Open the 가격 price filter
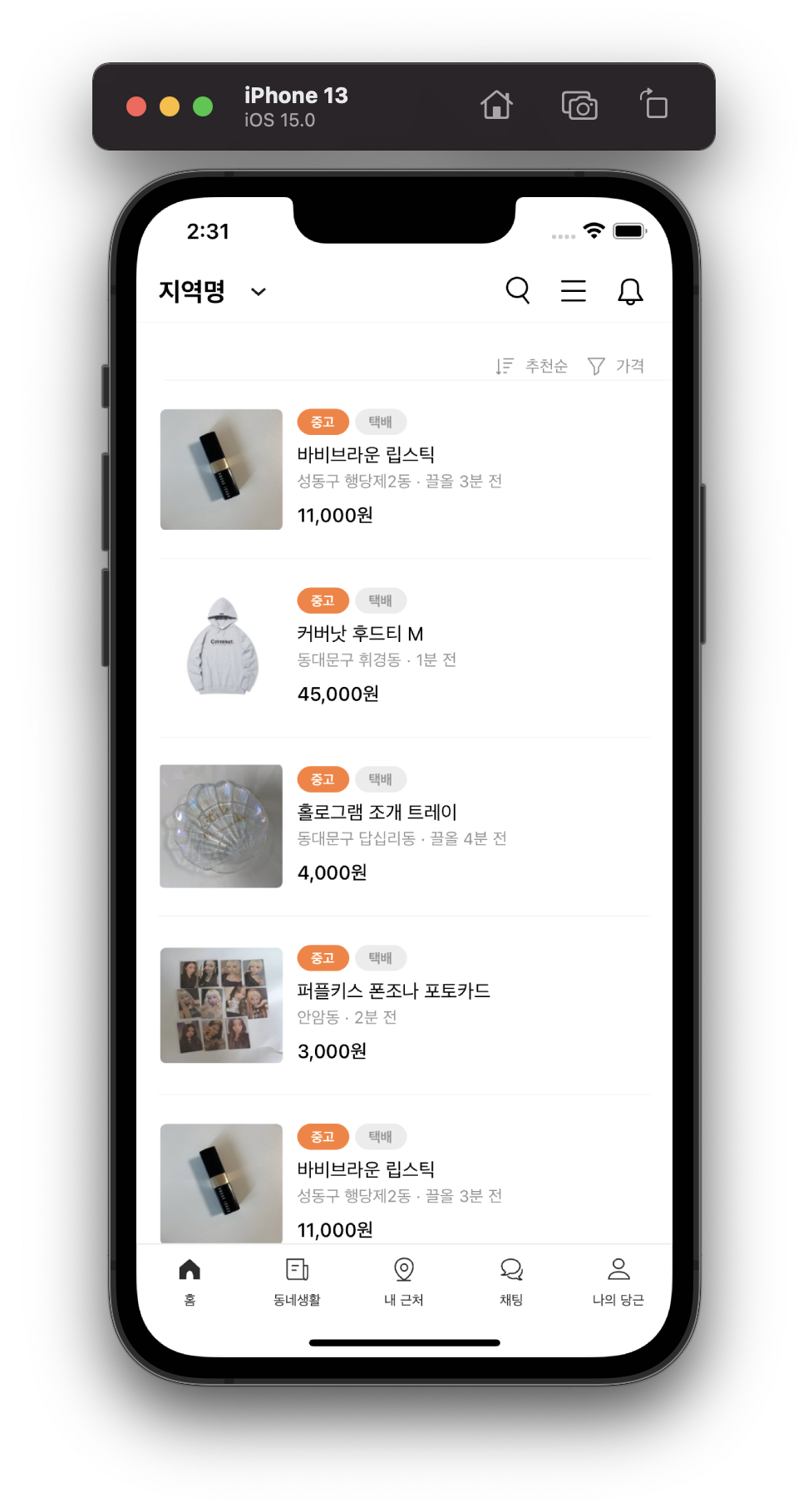The height and width of the screenshot is (1512, 808). 616,366
